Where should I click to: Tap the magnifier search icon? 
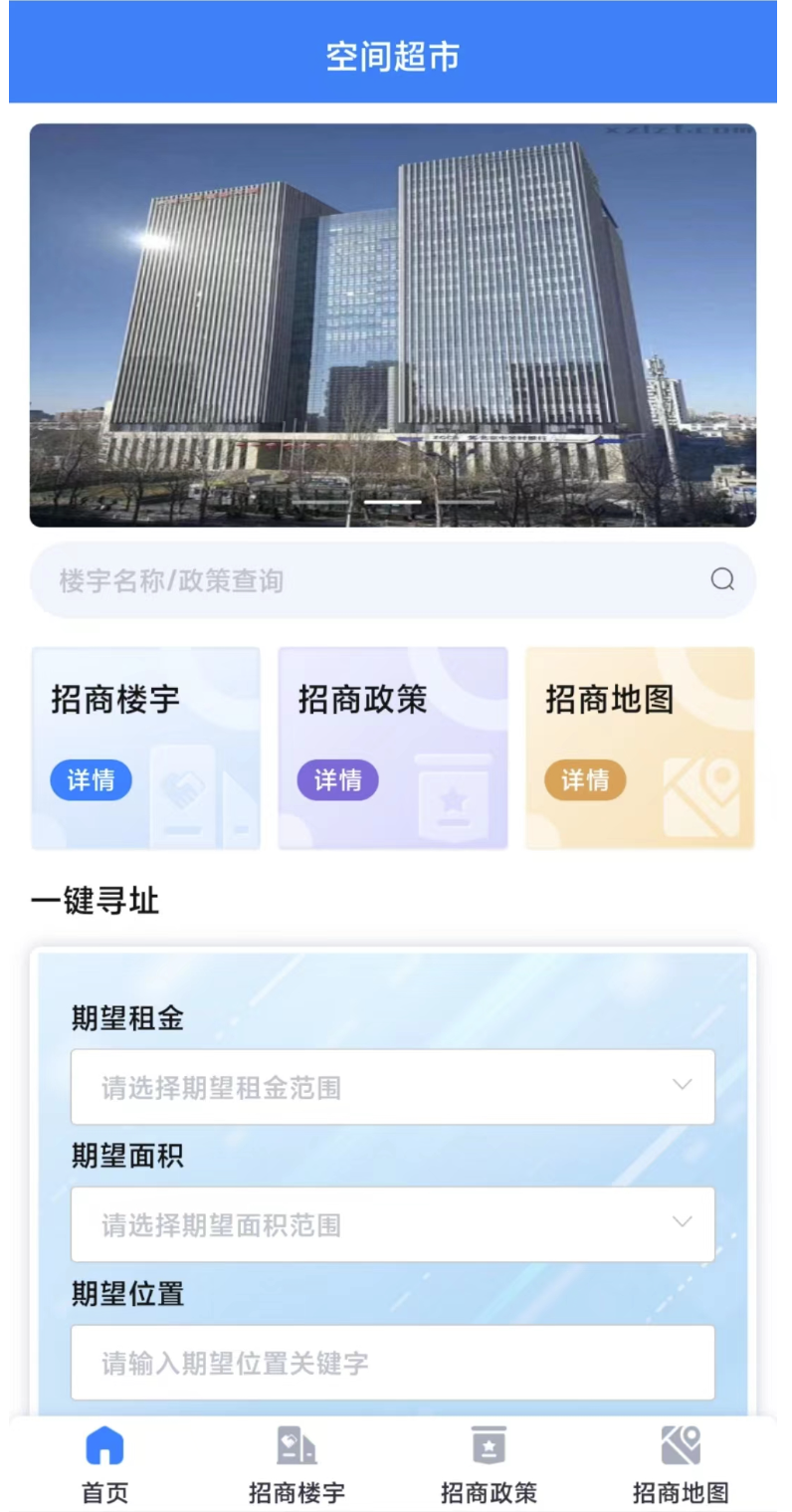tap(722, 579)
